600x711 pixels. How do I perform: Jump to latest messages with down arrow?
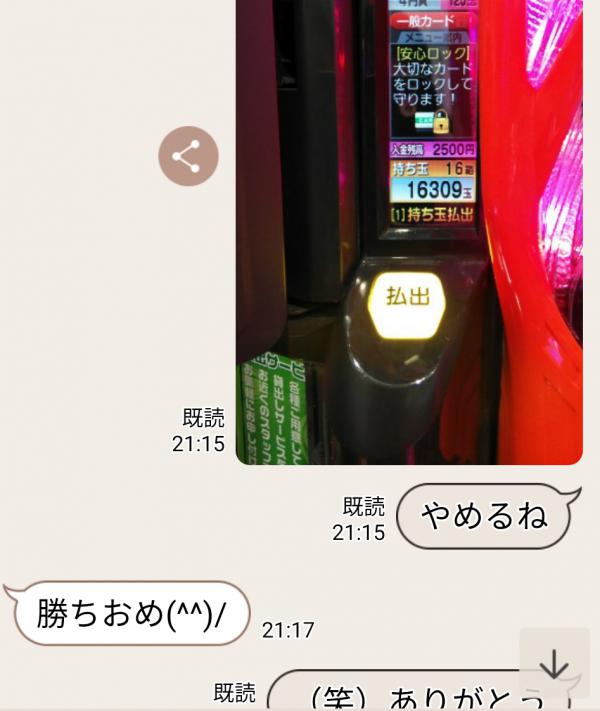[553, 665]
